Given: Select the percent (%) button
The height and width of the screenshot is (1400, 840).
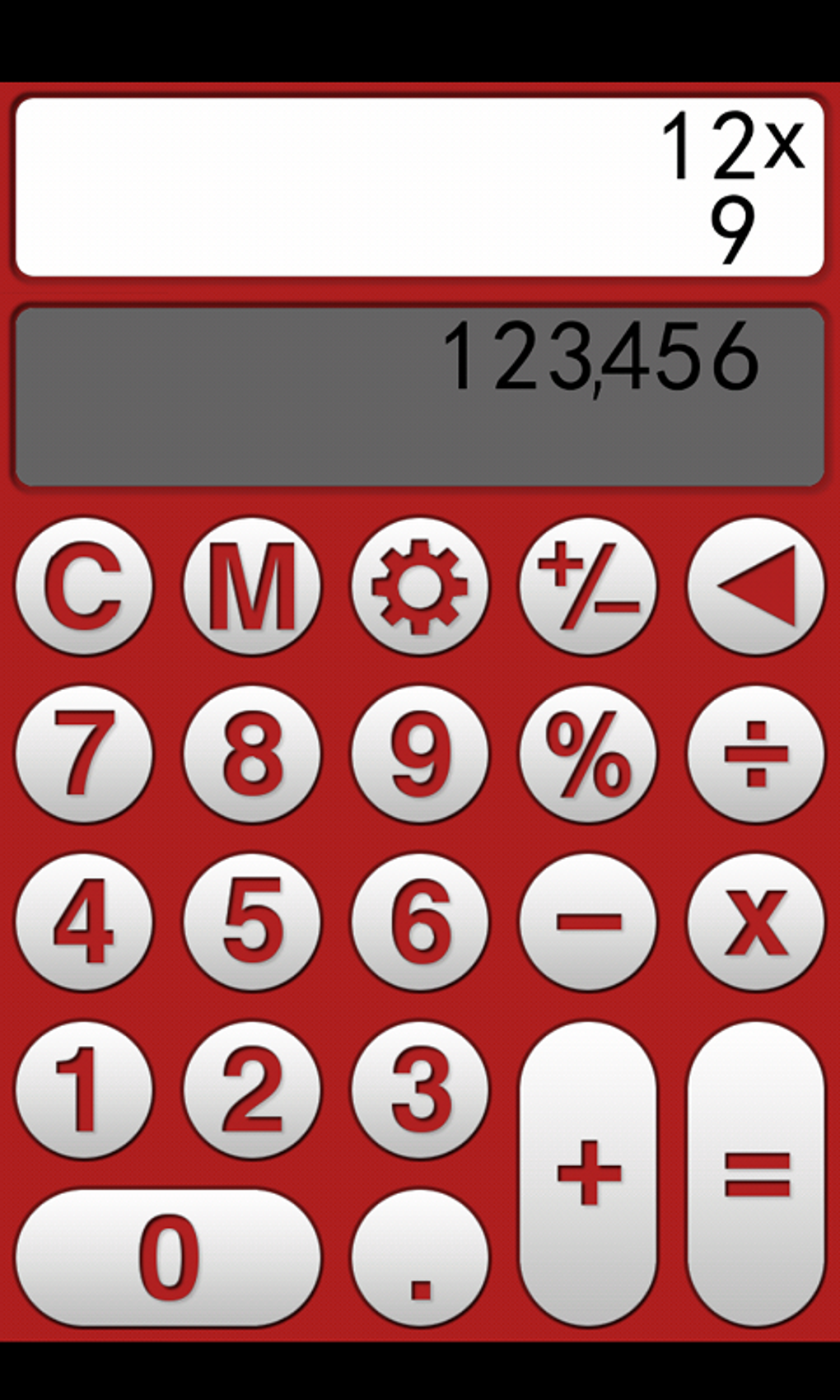Looking at the screenshot, I should click(x=586, y=758).
